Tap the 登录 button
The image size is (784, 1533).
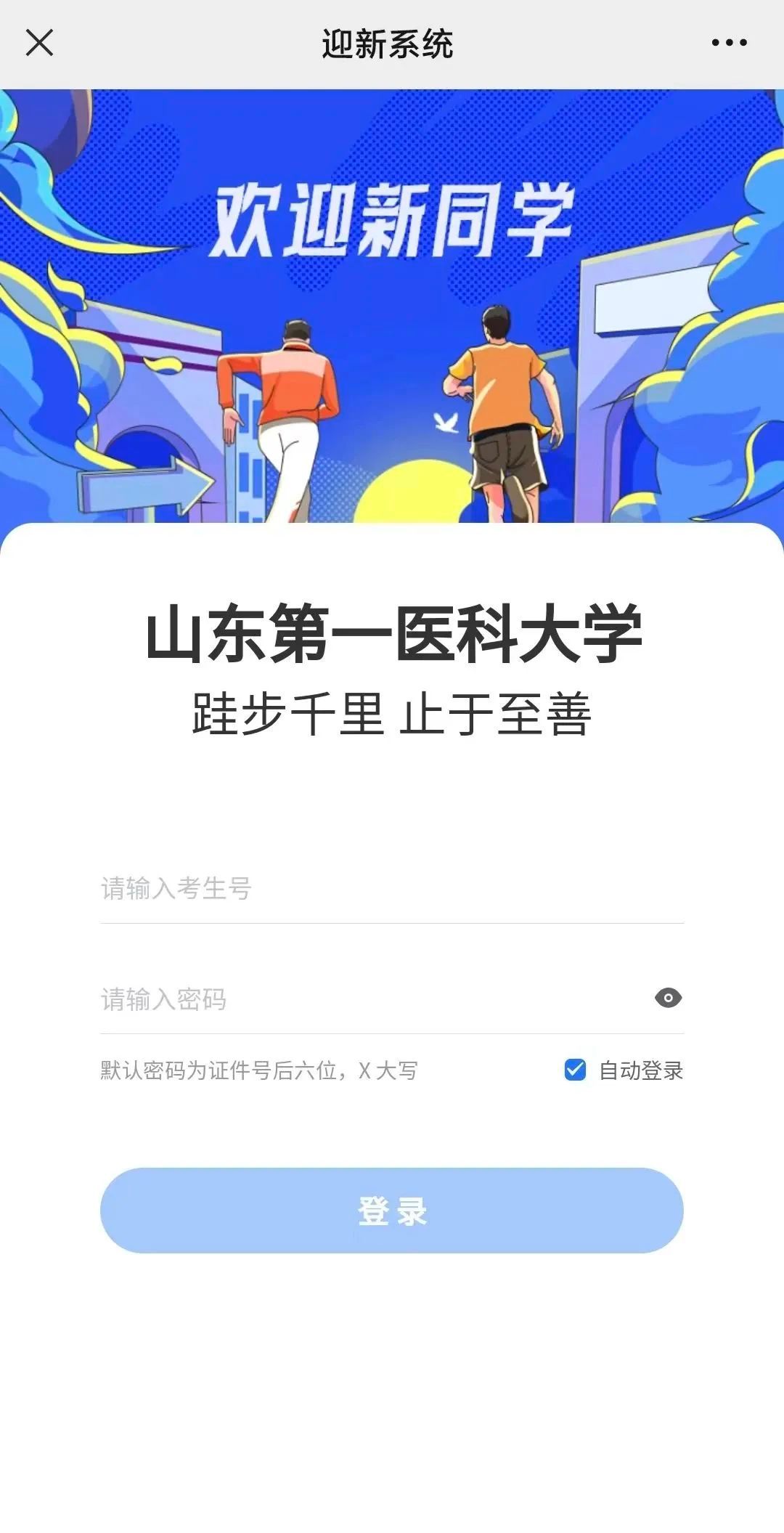pos(392,1211)
